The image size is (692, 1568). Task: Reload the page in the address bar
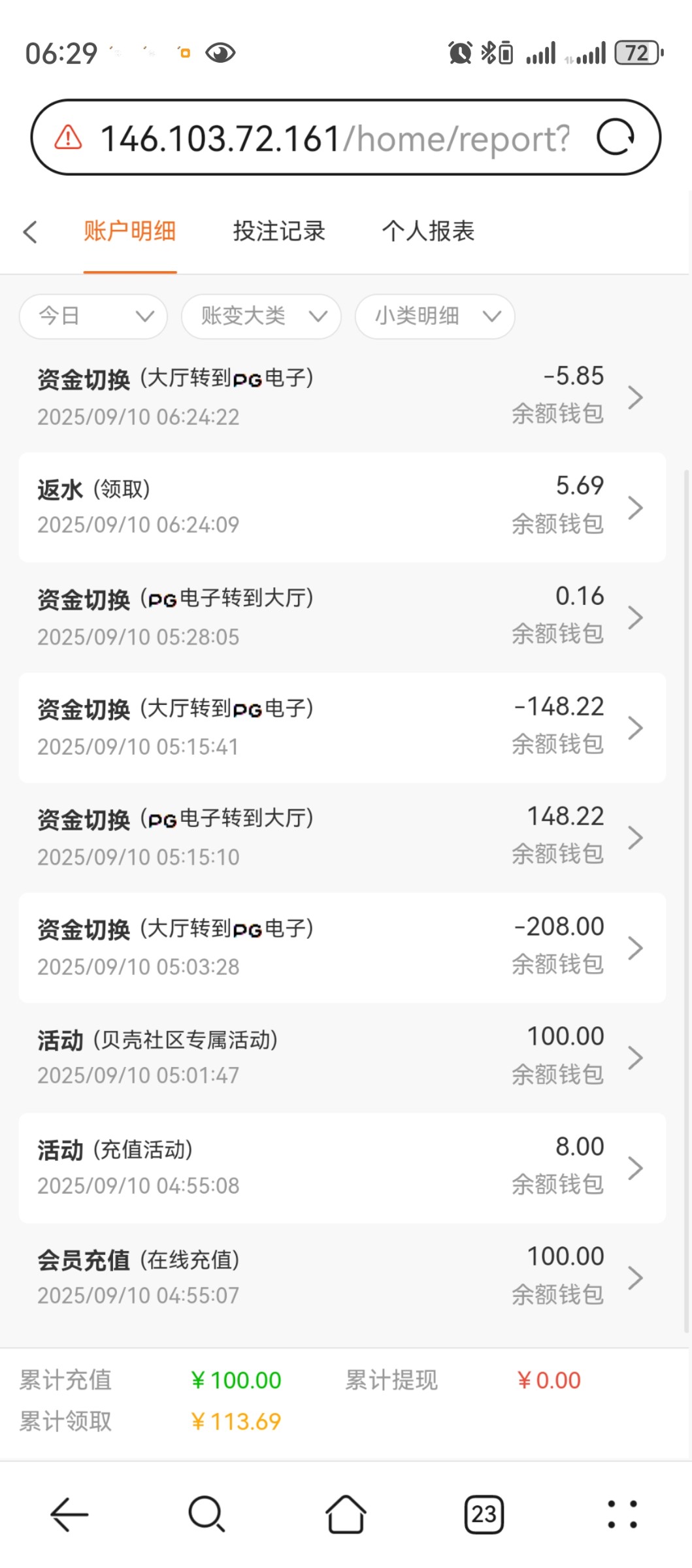click(x=616, y=137)
